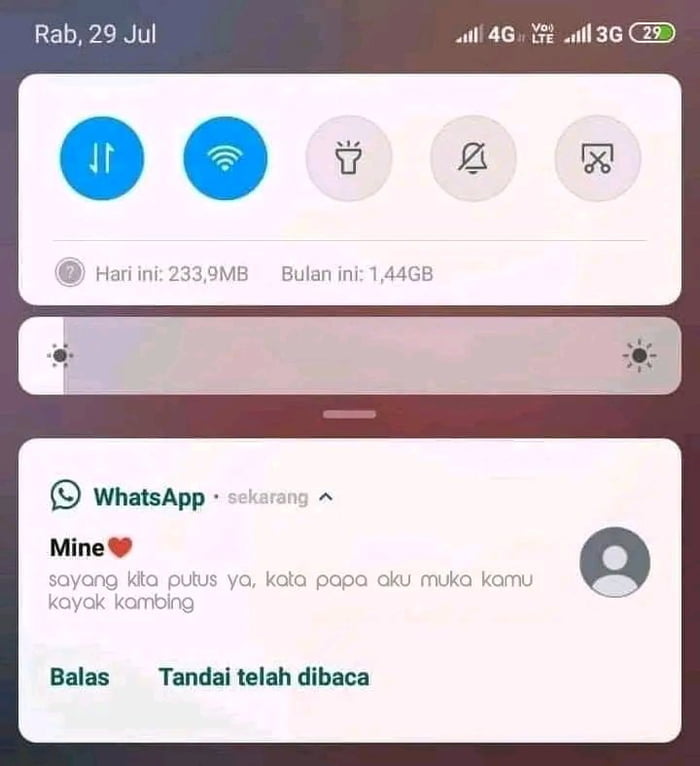The image size is (700, 766).
Task: Turn off mobile data toggle
Action: click(x=102, y=159)
